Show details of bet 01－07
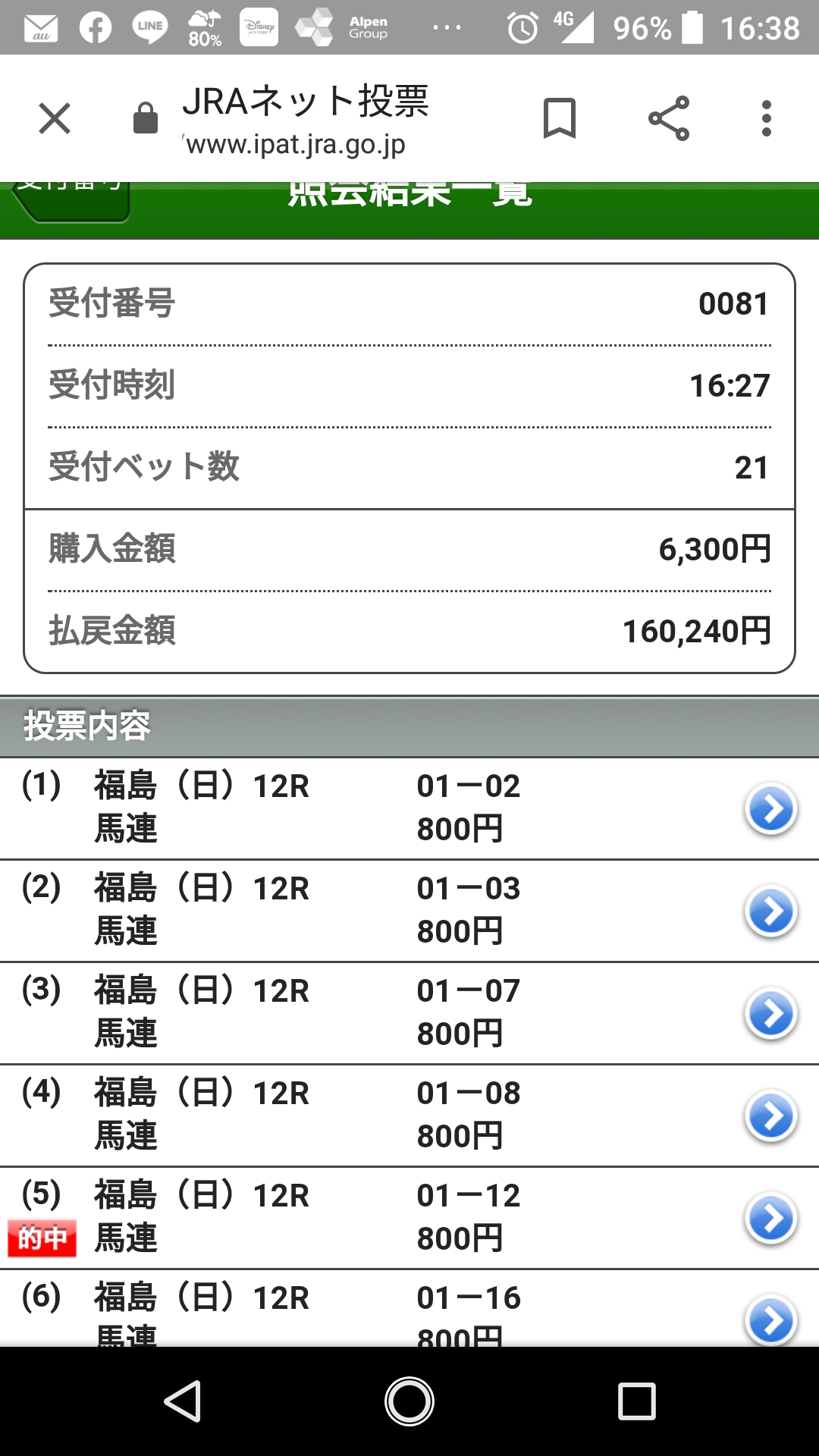Image resolution: width=819 pixels, height=1456 pixels. [x=770, y=1013]
